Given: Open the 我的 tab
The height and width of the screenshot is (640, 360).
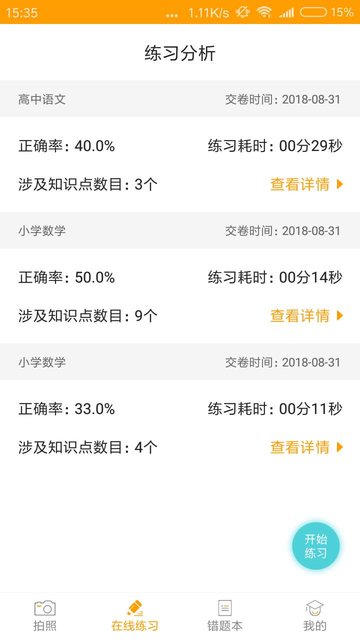Looking at the screenshot, I should pyautogui.click(x=315, y=616).
